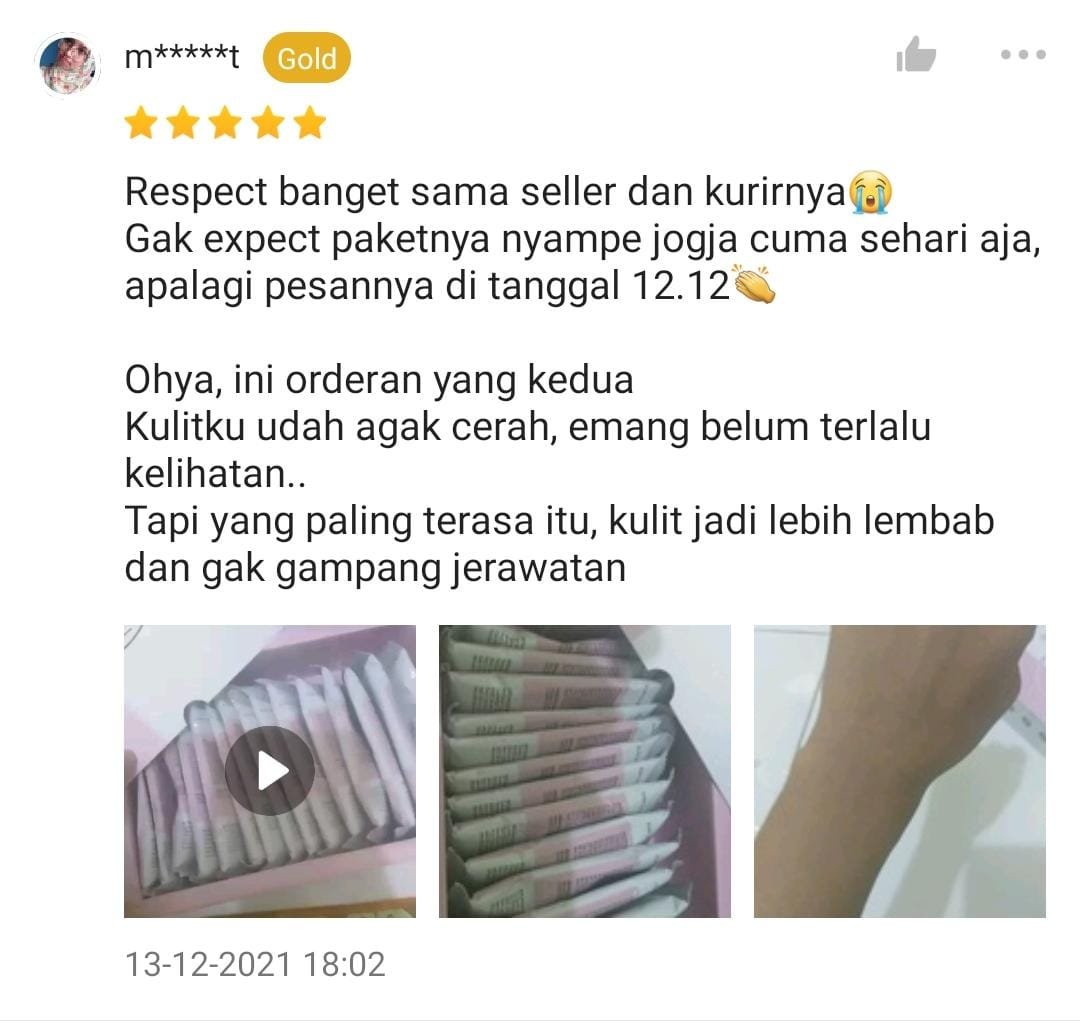Open the wrist skin photo
The height and width of the screenshot is (1030, 1080).
point(899,771)
